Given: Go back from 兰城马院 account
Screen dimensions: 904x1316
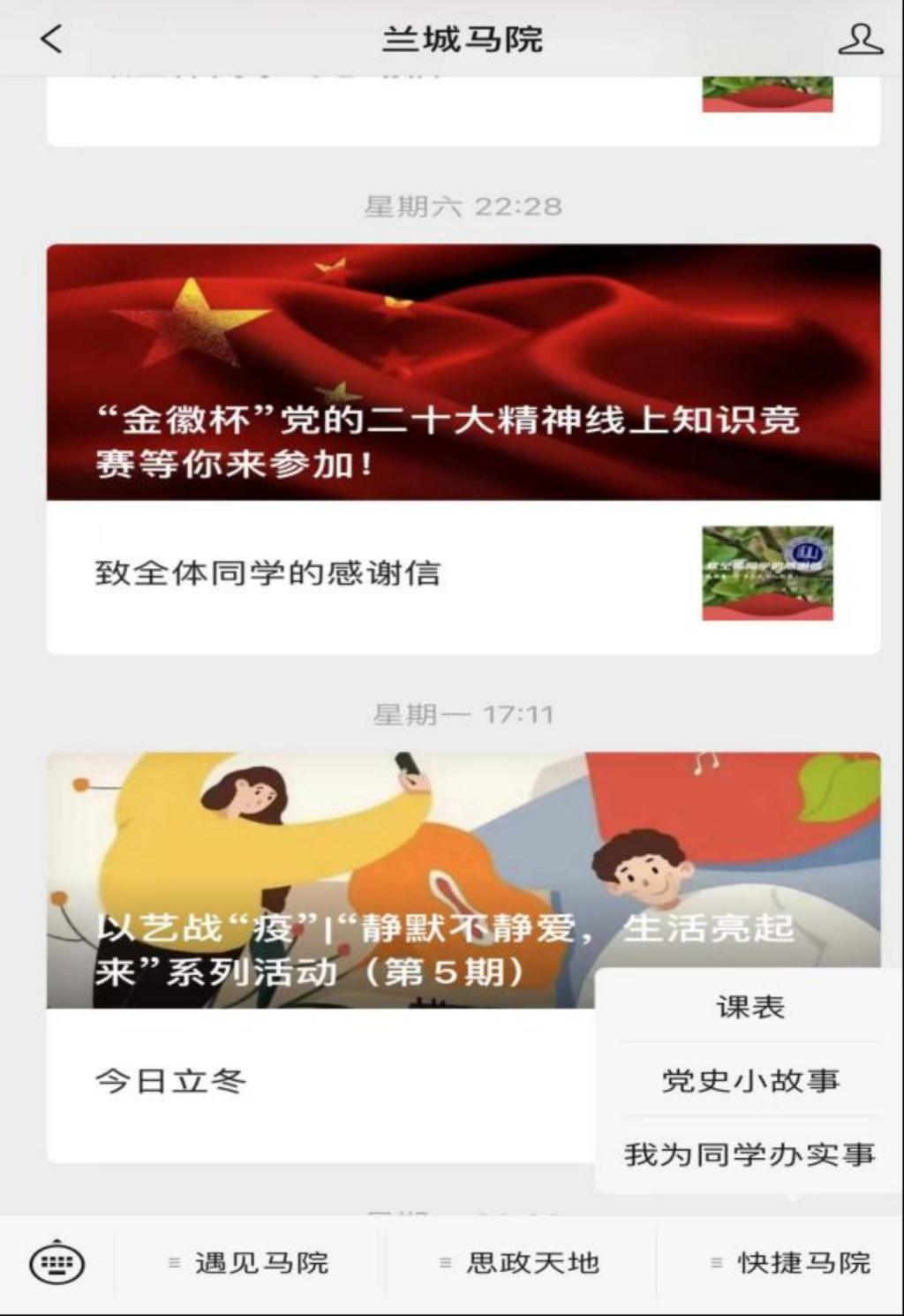Looking at the screenshot, I should [x=51, y=39].
